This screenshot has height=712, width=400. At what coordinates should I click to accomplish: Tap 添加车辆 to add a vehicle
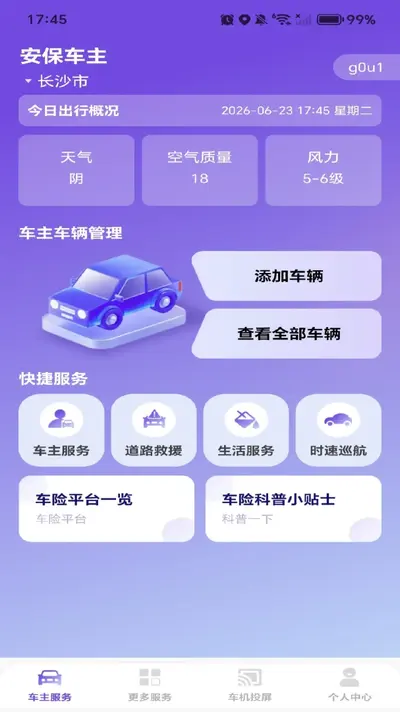(x=287, y=276)
